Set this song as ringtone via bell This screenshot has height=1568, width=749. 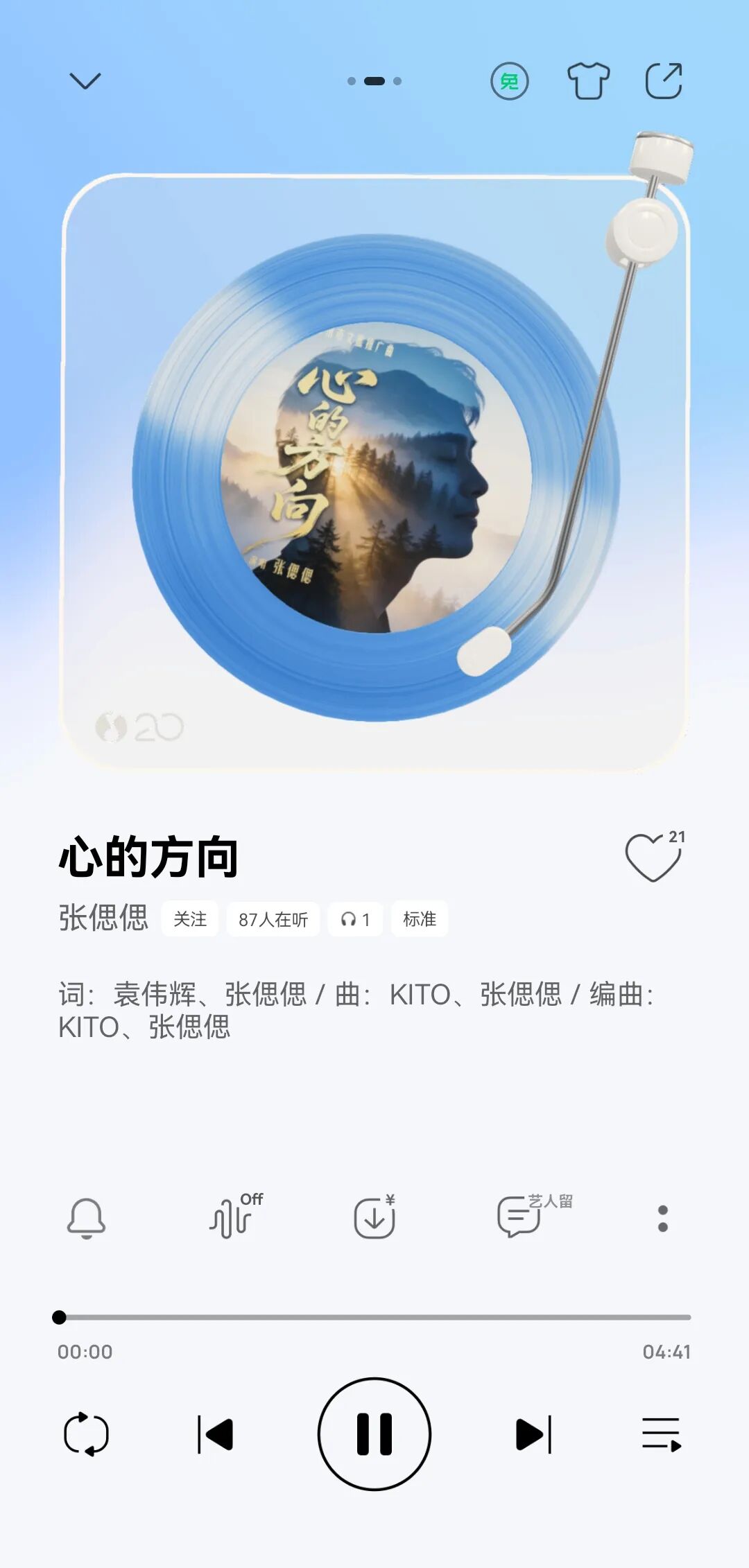(x=86, y=1218)
